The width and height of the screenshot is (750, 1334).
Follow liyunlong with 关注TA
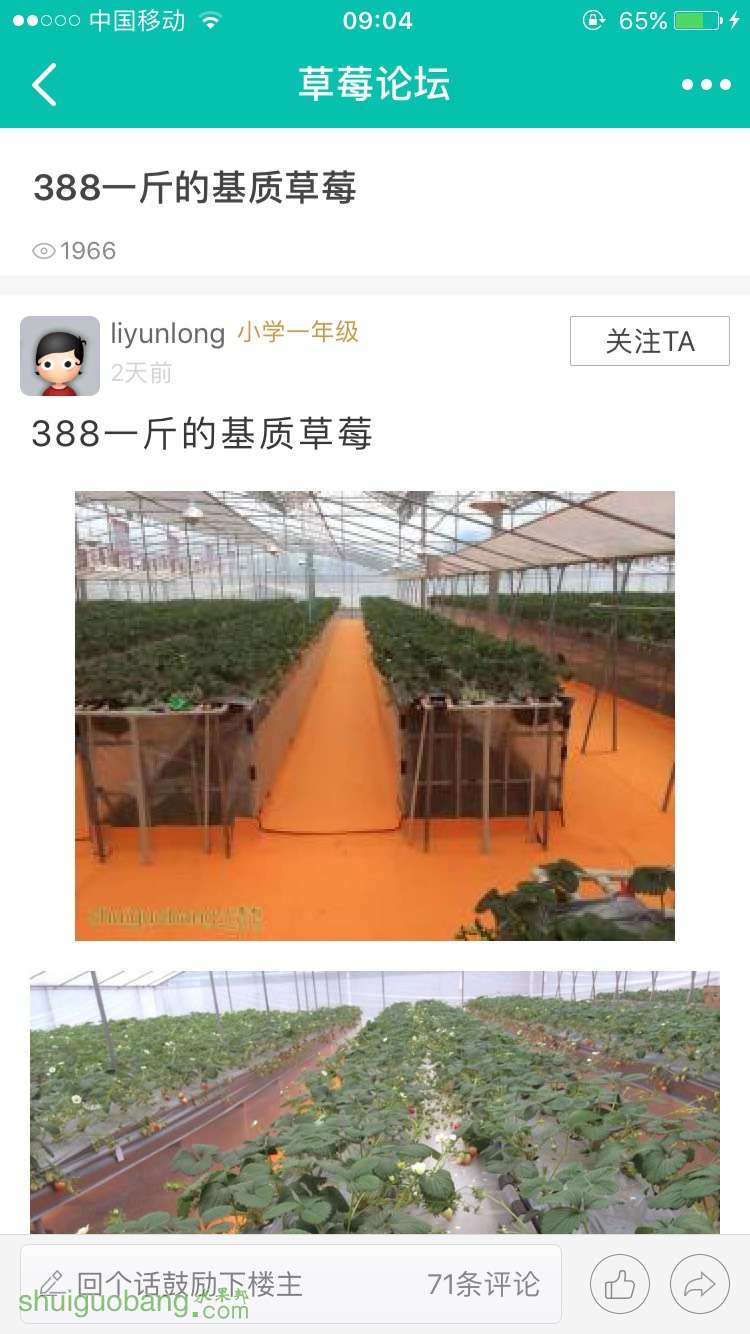pos(649,341)
